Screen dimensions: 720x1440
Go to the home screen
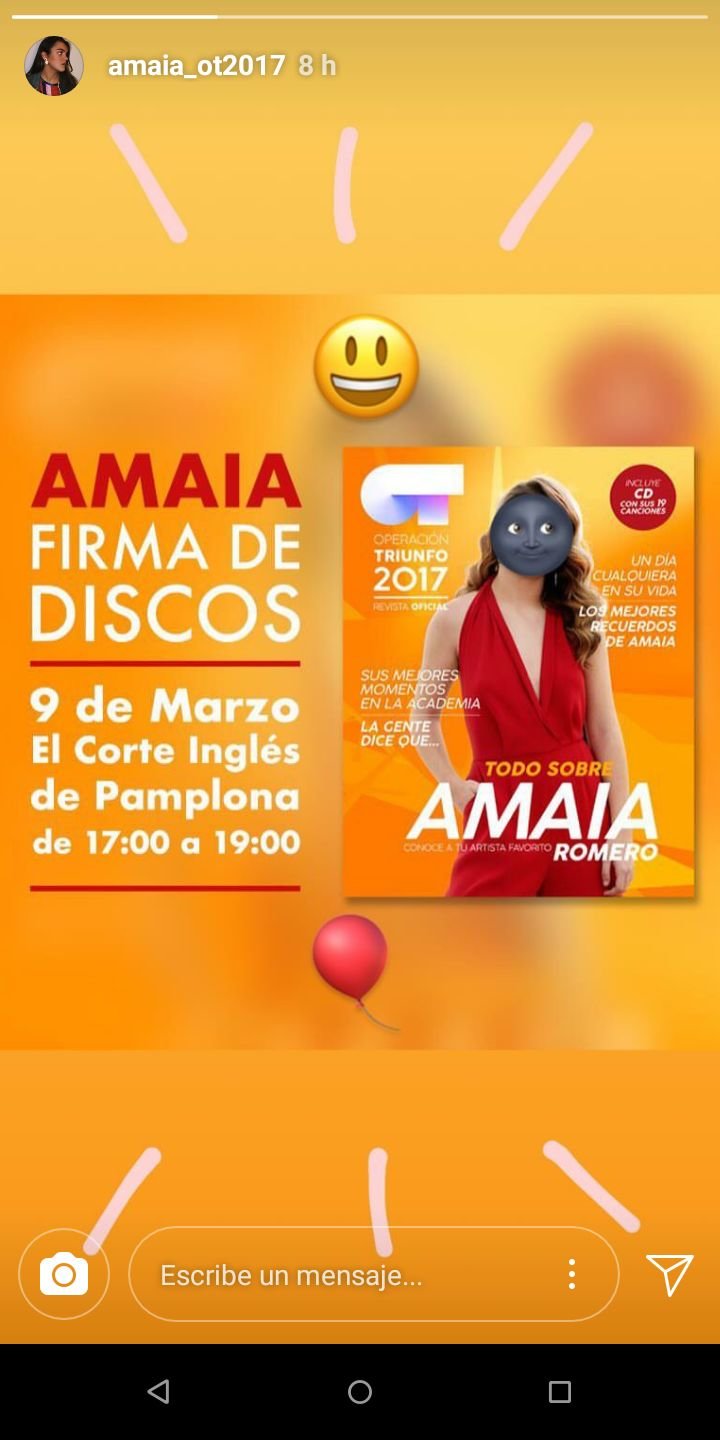pyautogui.click(x=360, y=1391)
